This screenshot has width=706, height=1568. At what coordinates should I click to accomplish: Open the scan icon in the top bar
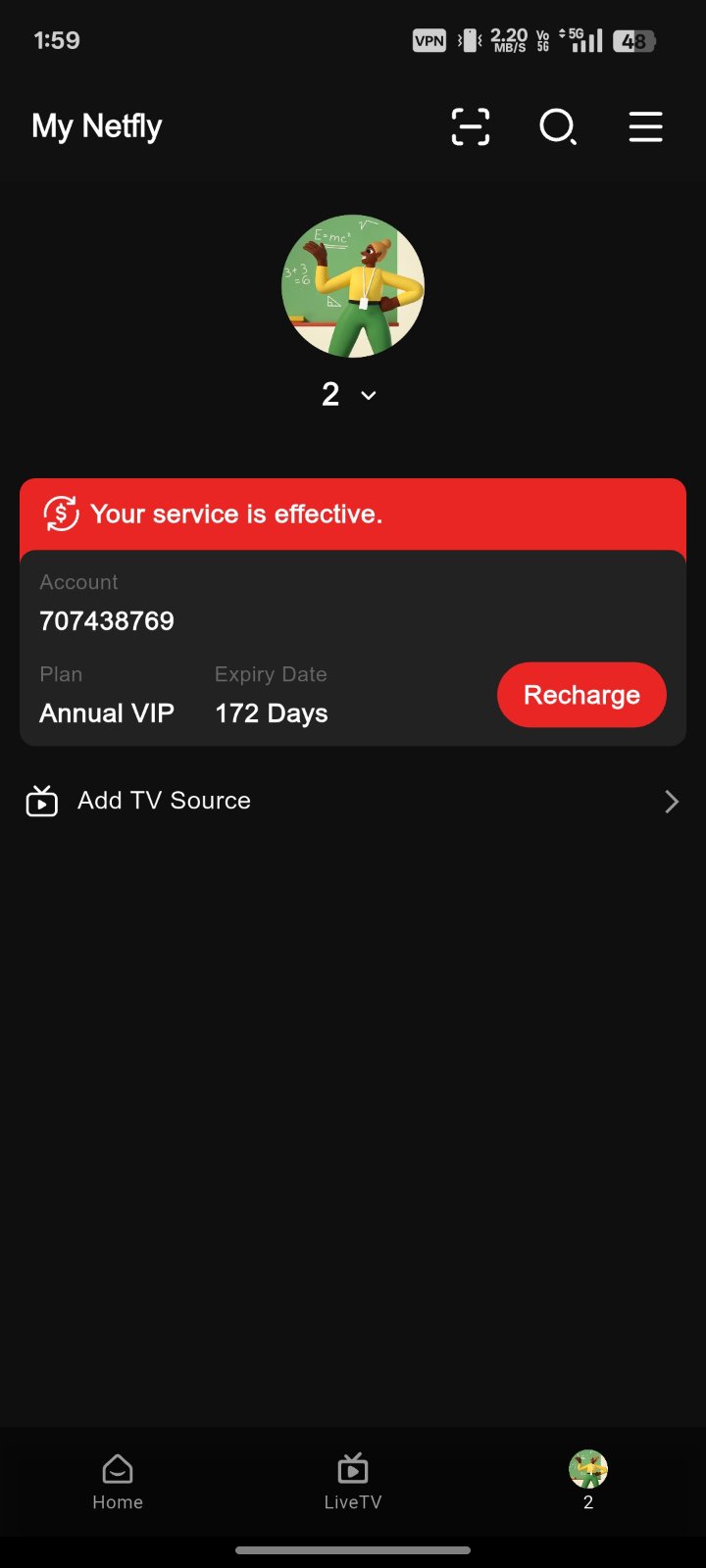tap(471, 127)
